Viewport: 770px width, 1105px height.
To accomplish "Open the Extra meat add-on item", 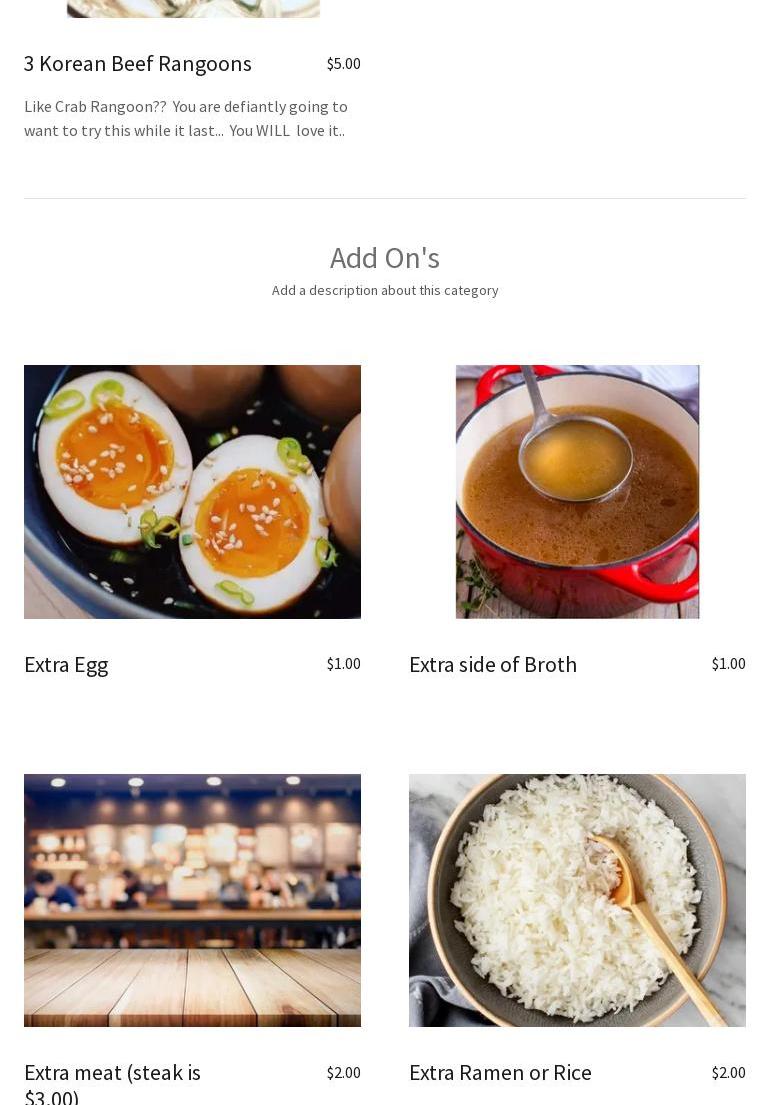I will [x=112, y=1074].
